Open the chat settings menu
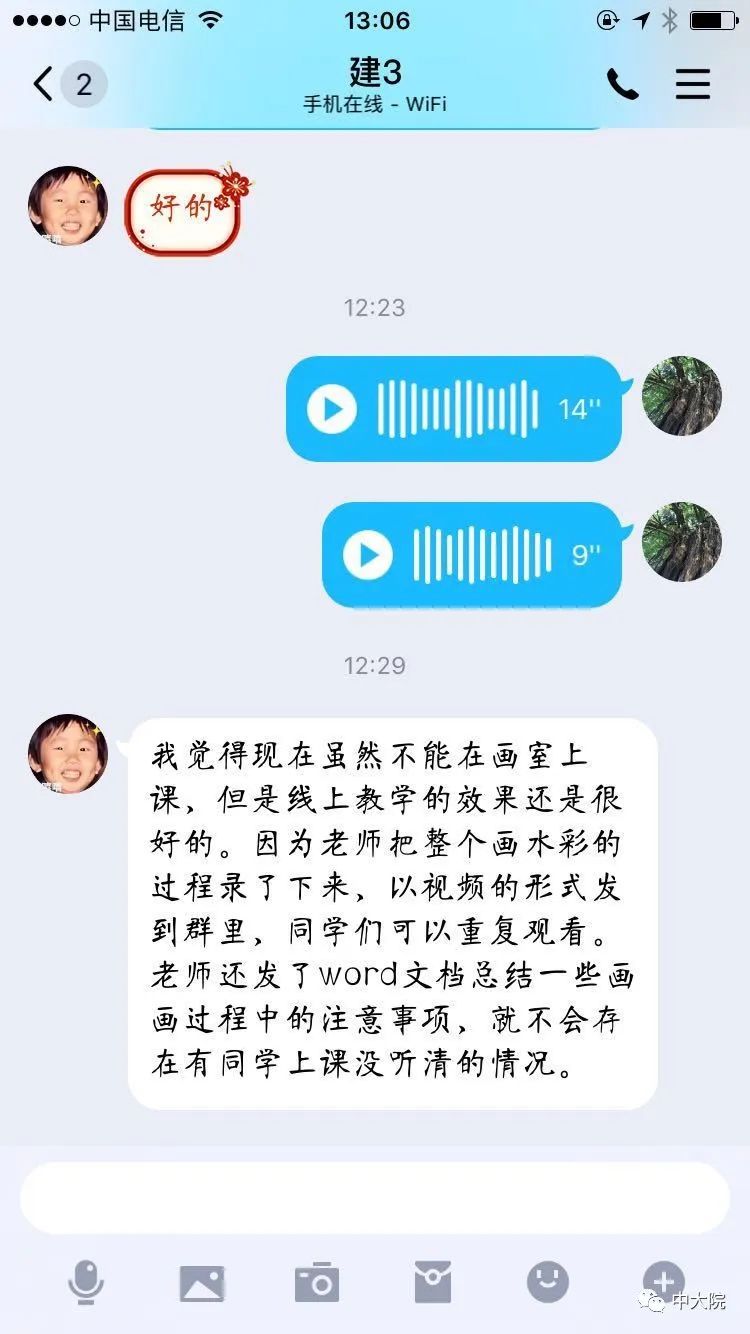 [692, 84]
